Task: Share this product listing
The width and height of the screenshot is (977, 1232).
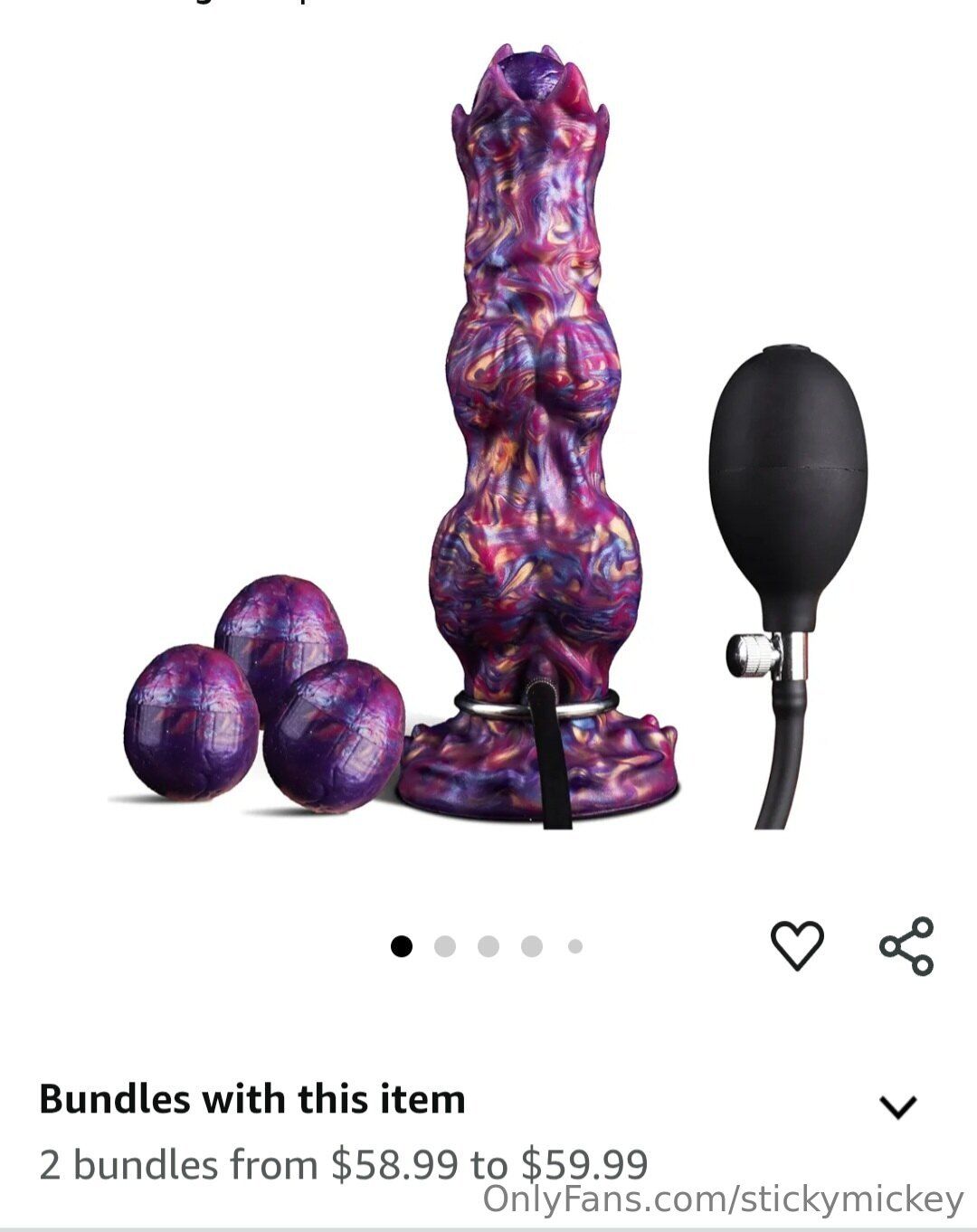Action: pos(906,945)
